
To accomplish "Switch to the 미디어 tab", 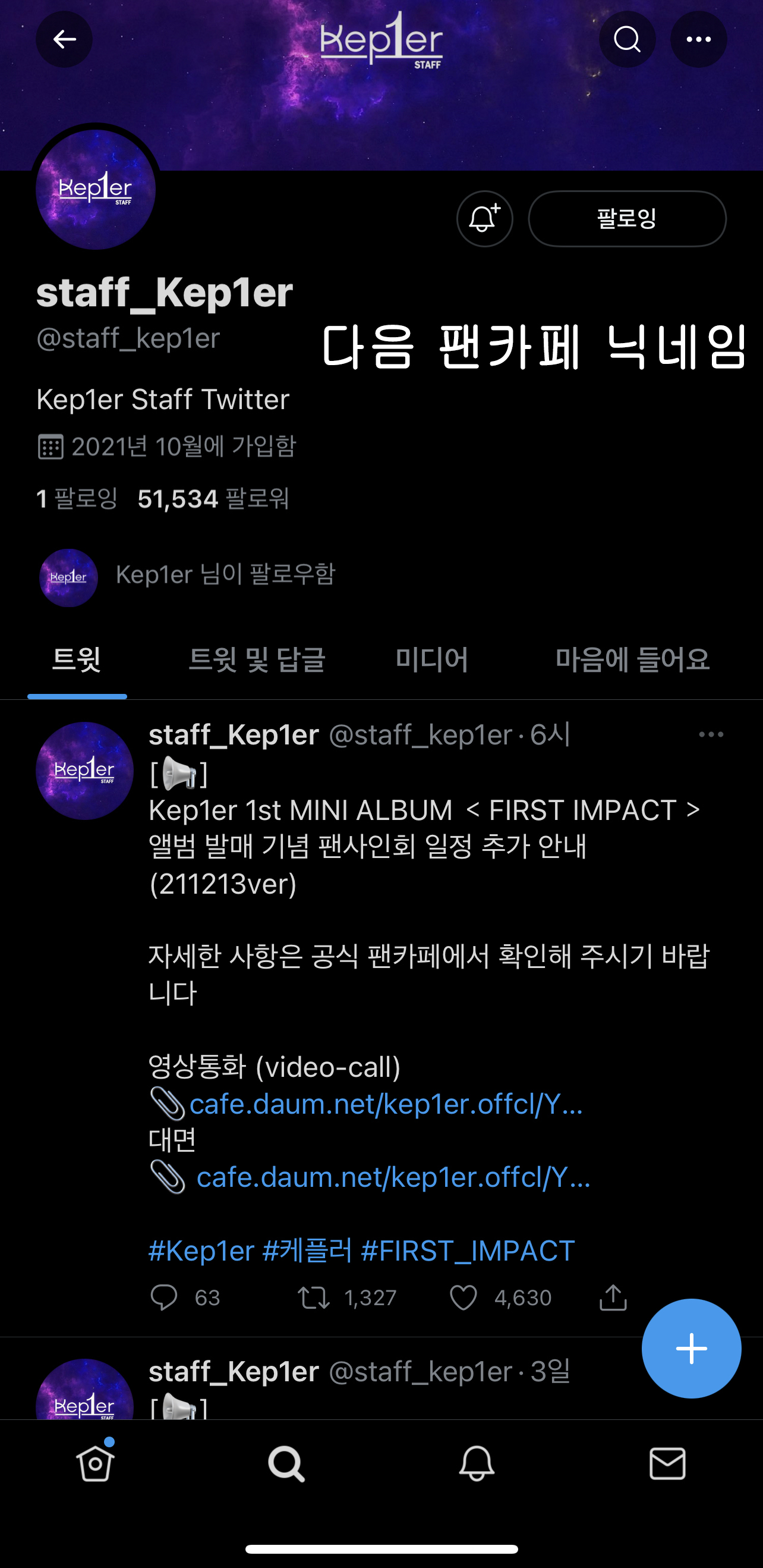I will click(x=432, y=660).
